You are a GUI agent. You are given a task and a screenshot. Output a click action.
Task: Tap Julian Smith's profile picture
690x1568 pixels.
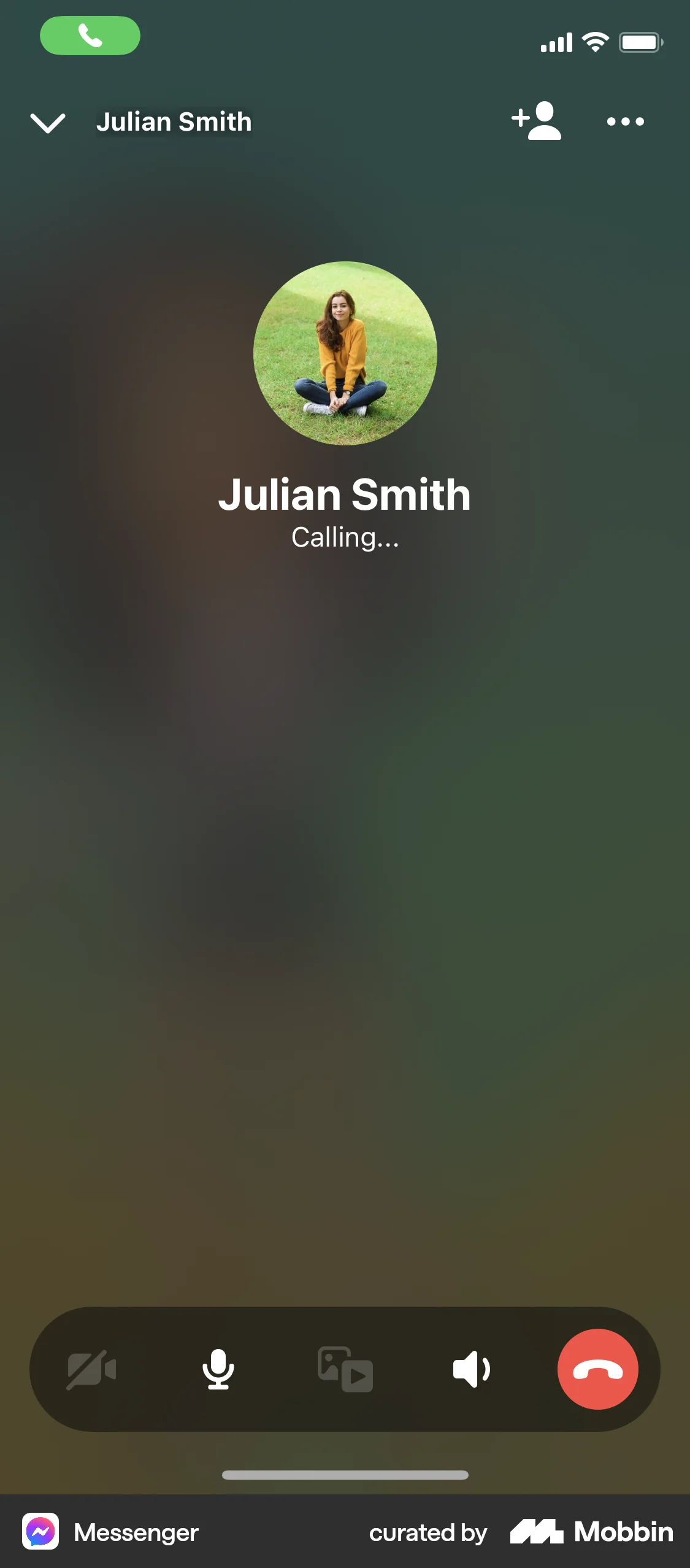pyautogui.click(x=345, y=353)
